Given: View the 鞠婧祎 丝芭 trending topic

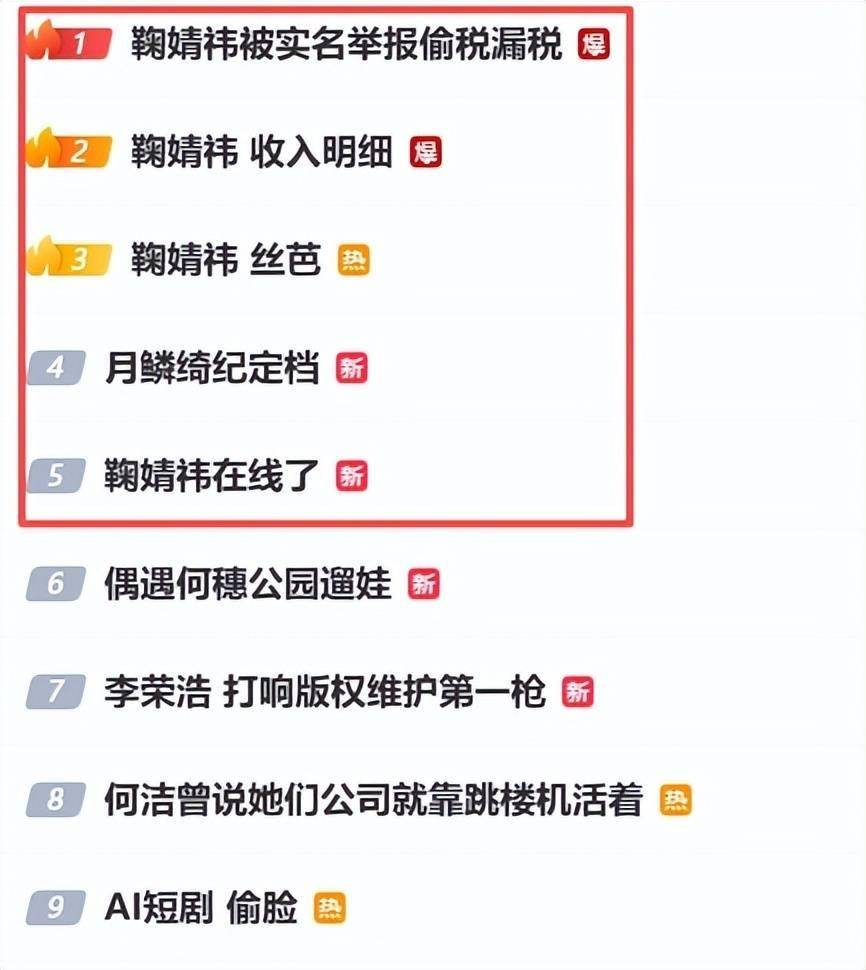Looking at the screenshot, I should [x=225, y=260].
